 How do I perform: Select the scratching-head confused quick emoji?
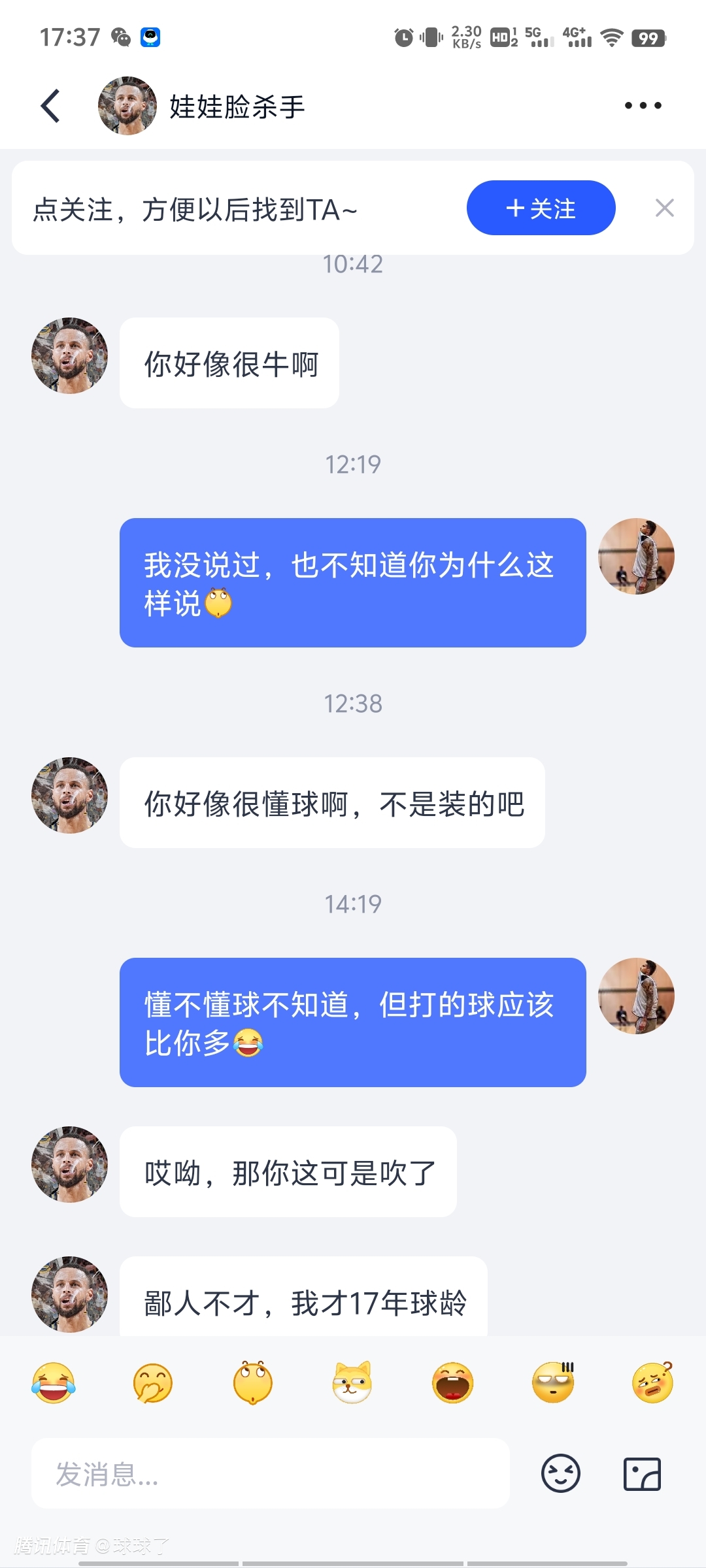(x=652, y=1382)
